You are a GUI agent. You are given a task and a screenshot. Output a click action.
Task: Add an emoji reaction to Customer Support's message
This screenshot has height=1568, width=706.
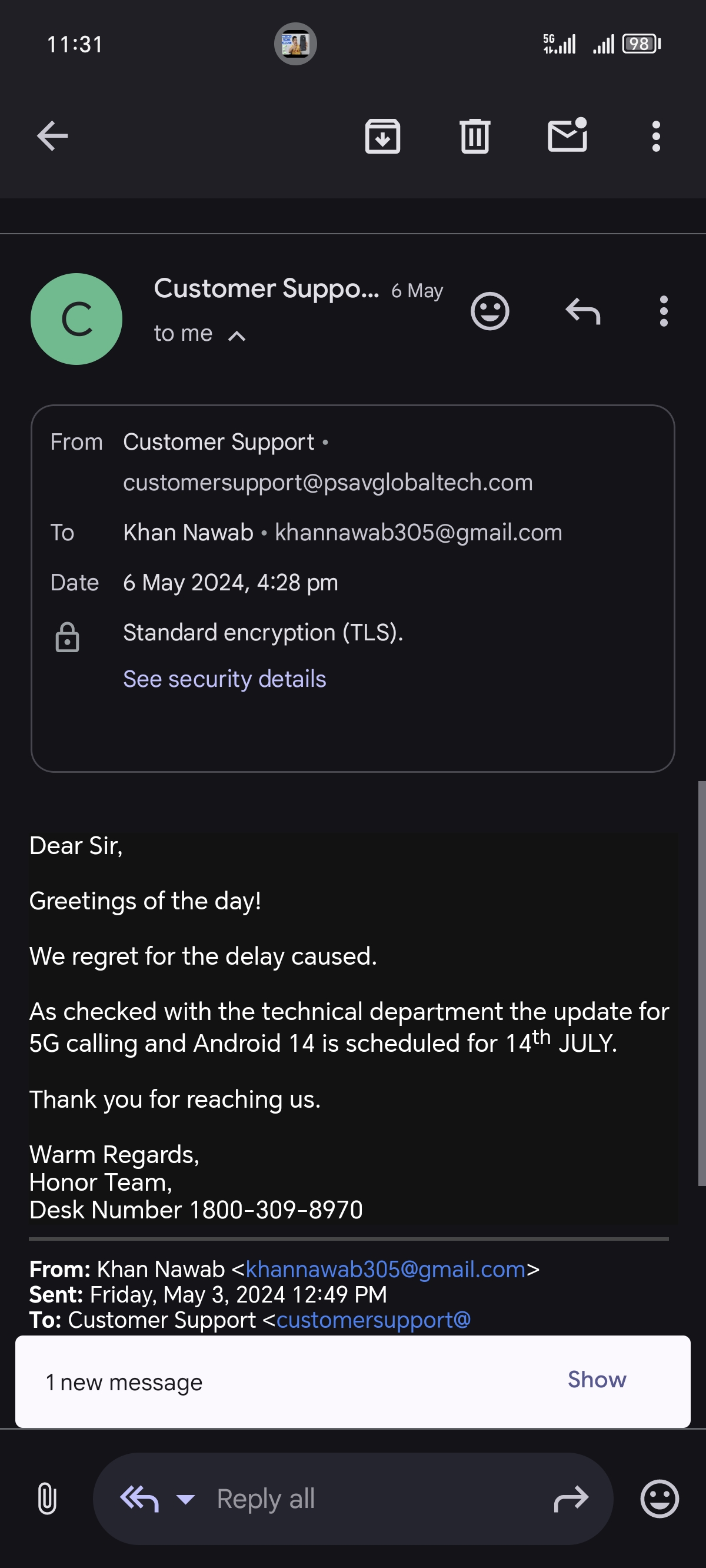pyautogui.click(x=490, y=311)
